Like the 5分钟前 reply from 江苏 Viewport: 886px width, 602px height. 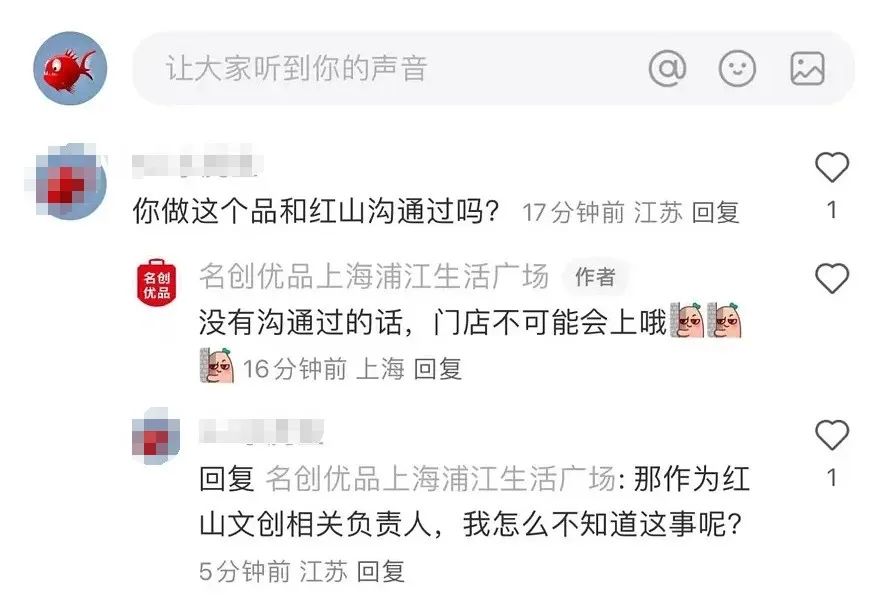click(x=832, y=436)
